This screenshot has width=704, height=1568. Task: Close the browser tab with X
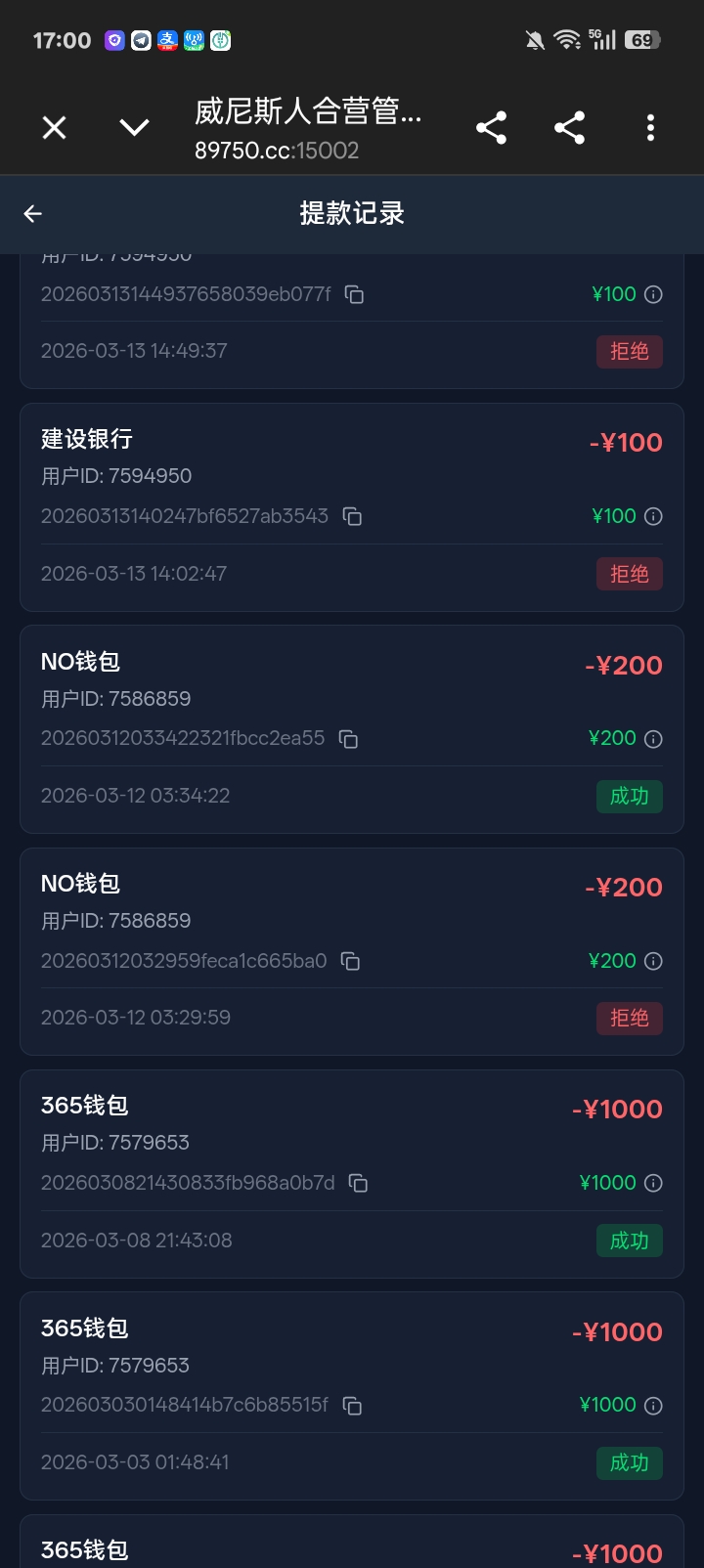pyautogui.click(x=55, y=127)
